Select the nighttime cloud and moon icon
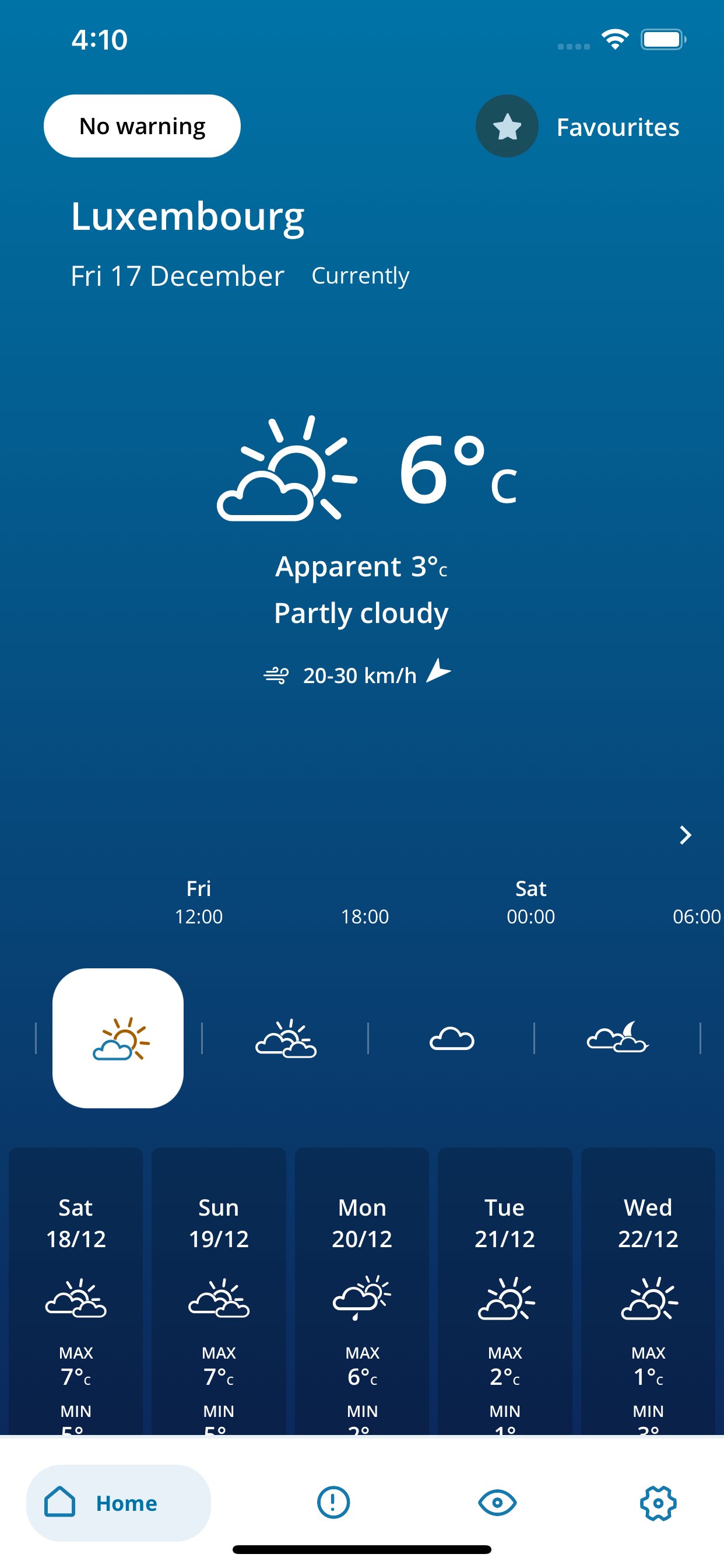 pos(617,1041)
